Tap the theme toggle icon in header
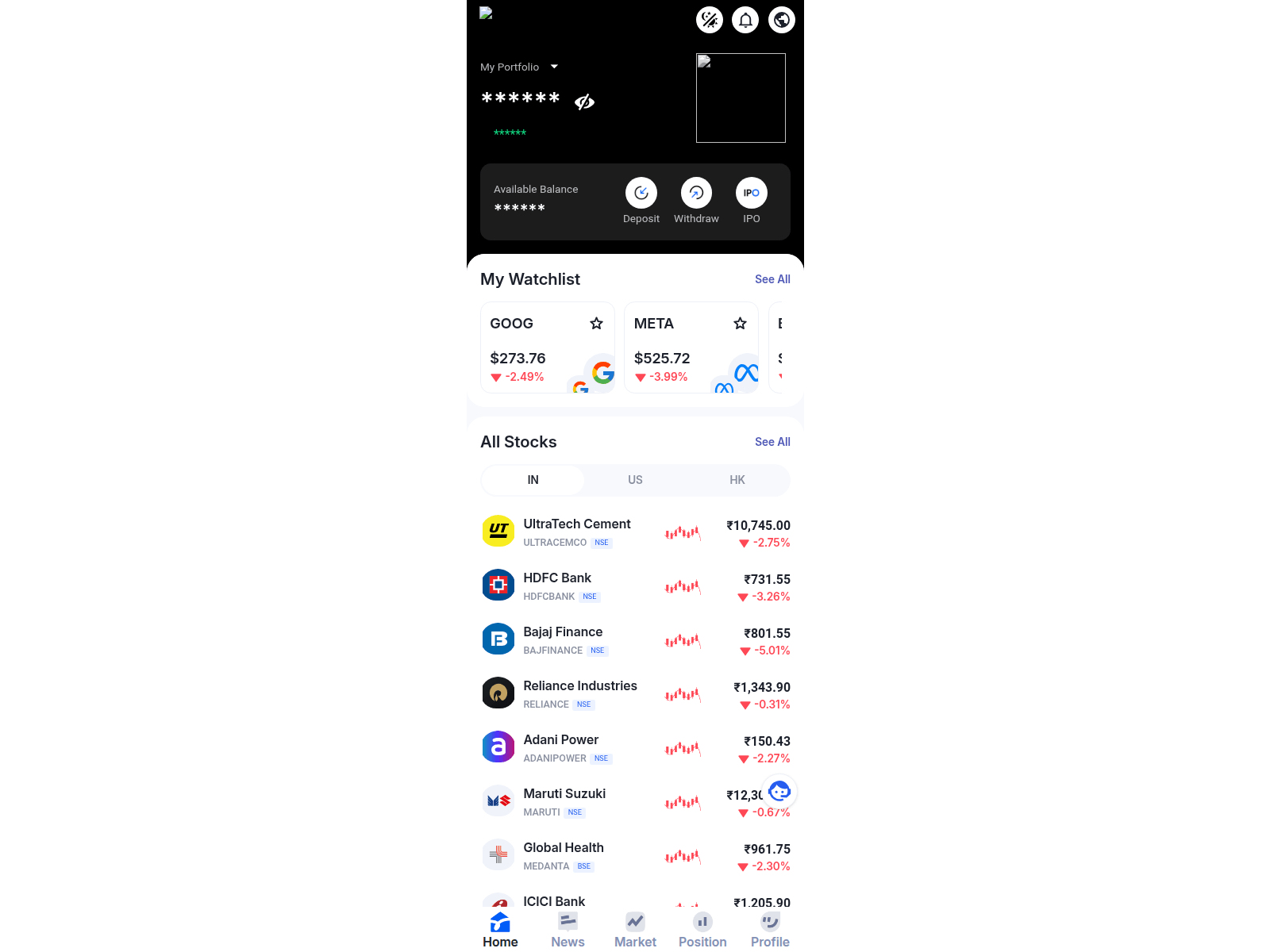The width and height of the screenshot is (1270, 952). 710,20
